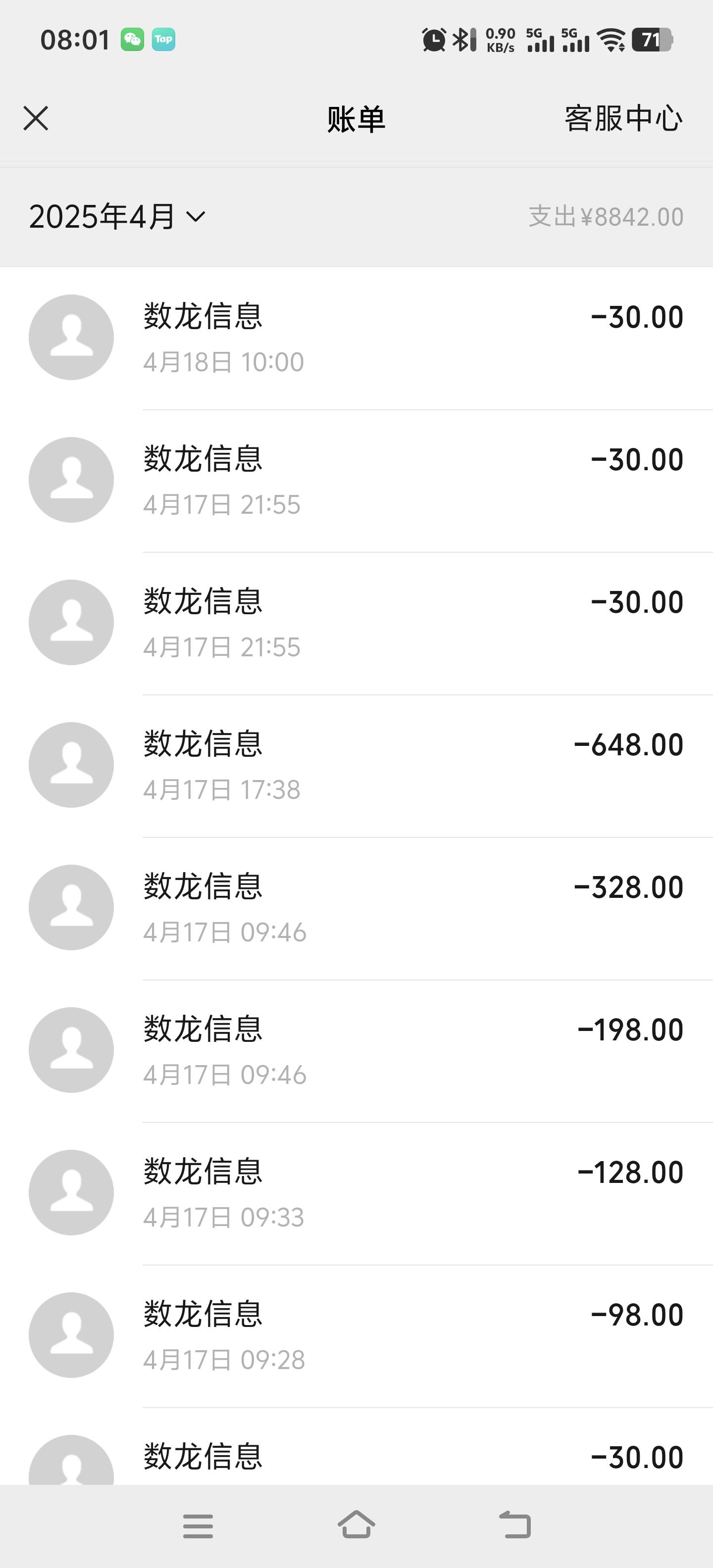Tap the system back button

pos(515,1525)
